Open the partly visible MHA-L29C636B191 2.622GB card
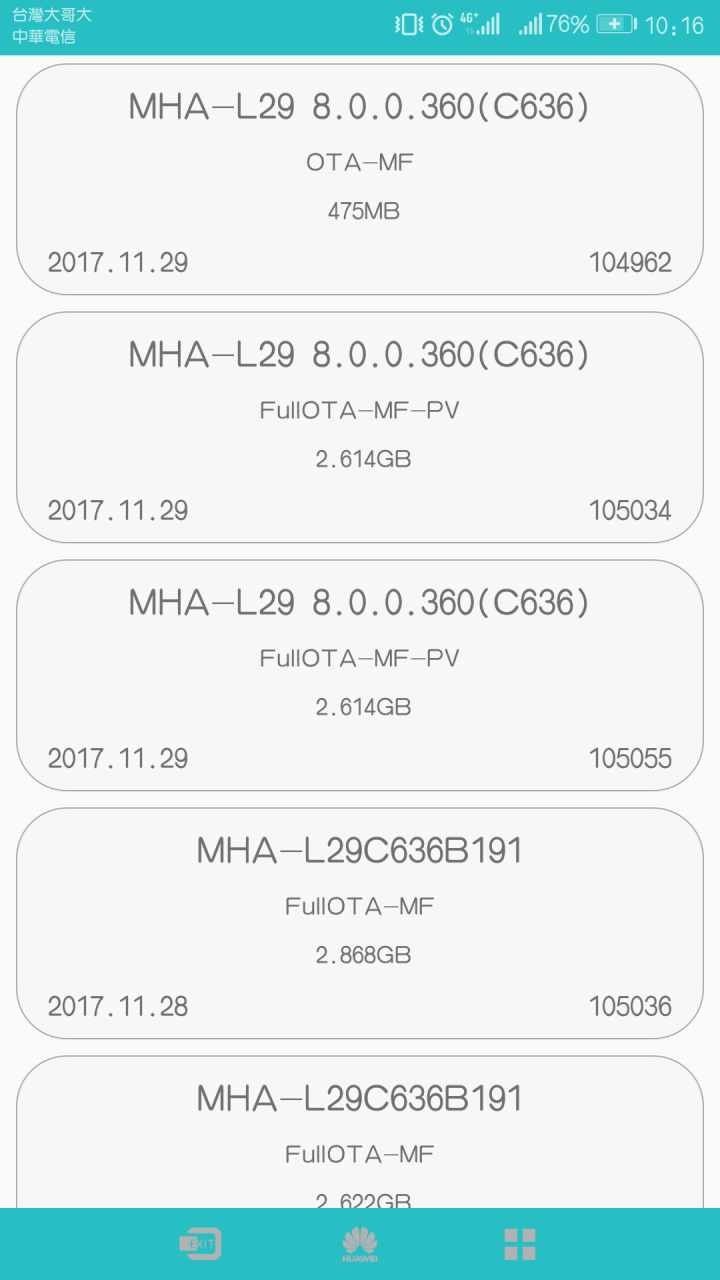 click(360, 1132)
